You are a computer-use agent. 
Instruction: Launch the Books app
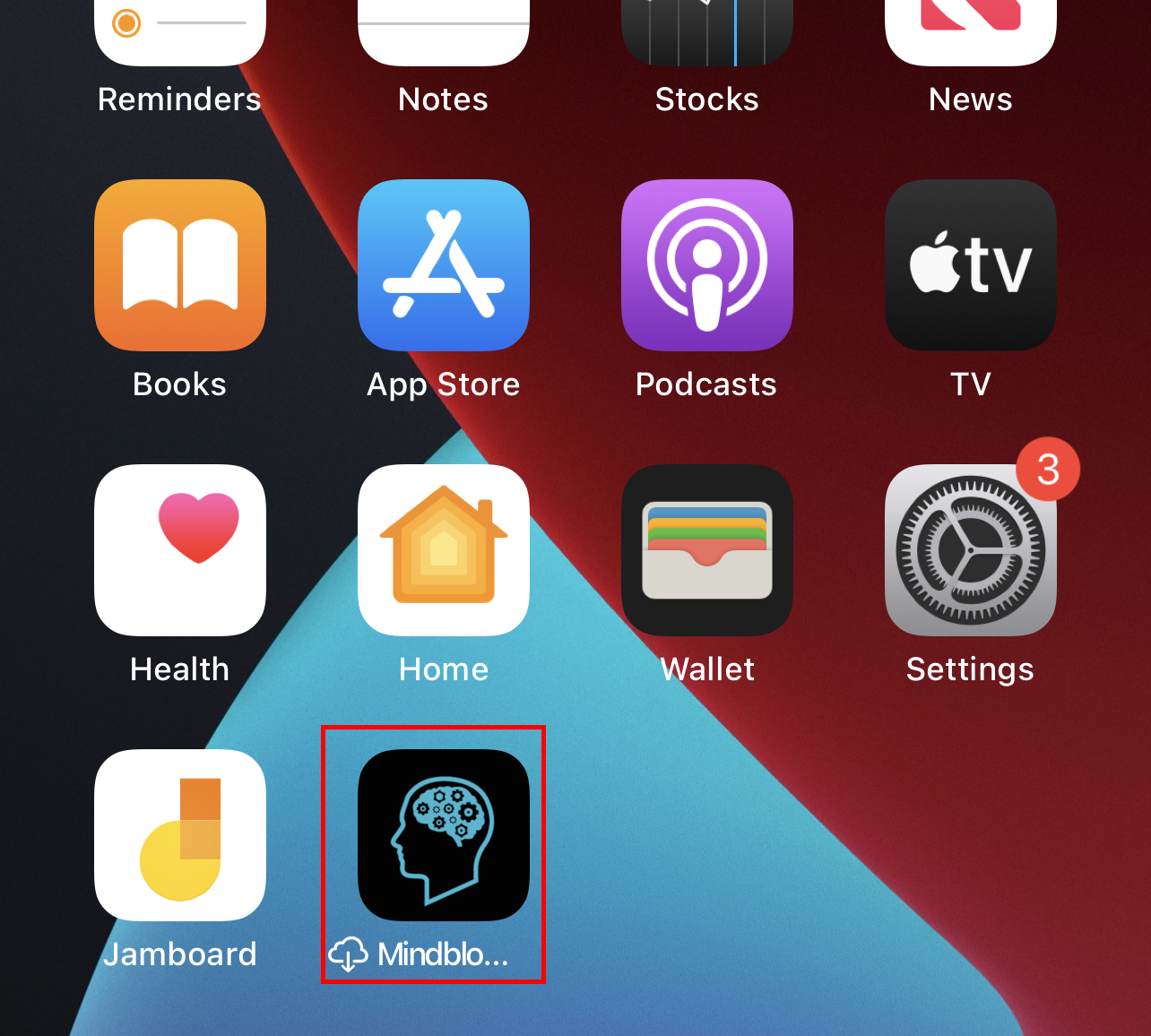179,265
